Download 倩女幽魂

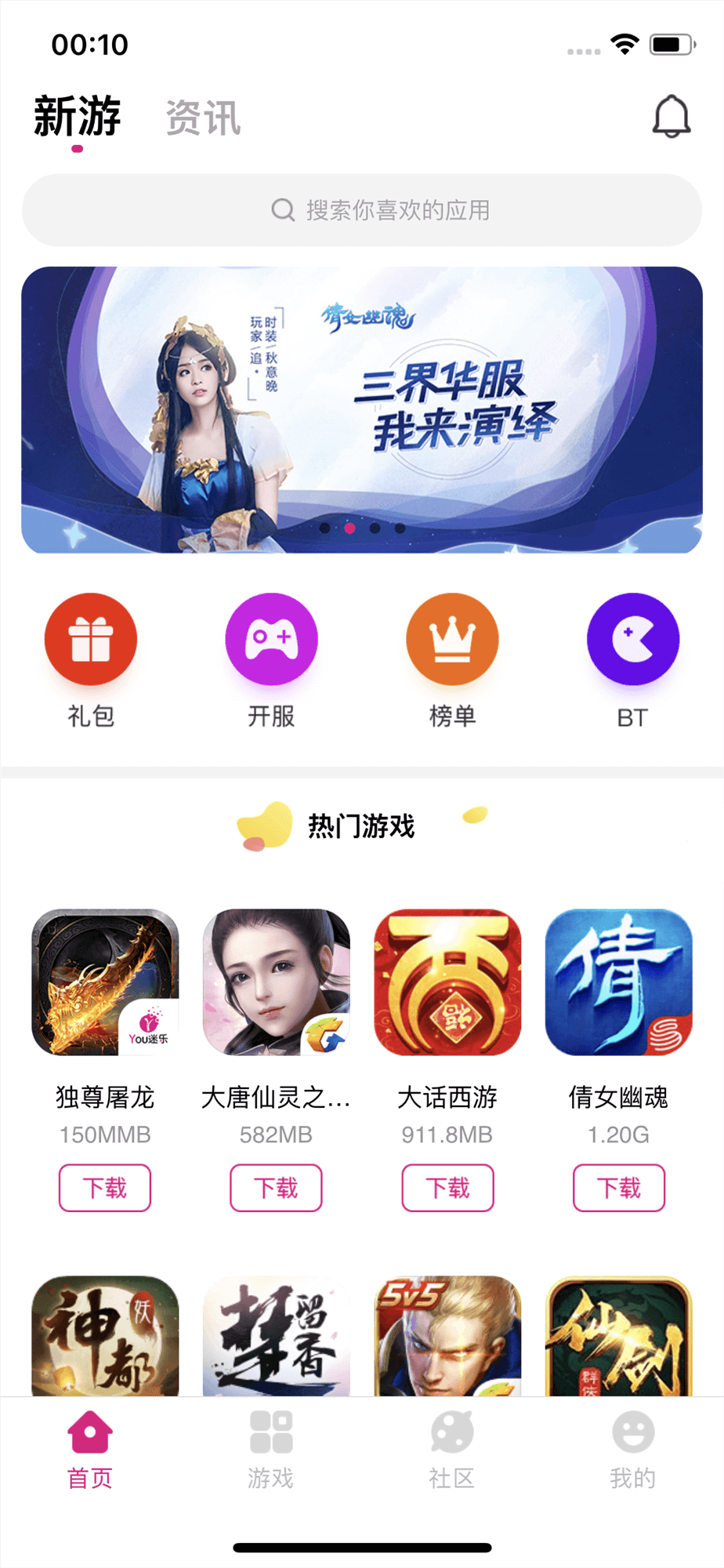(x=618, y=1188)
